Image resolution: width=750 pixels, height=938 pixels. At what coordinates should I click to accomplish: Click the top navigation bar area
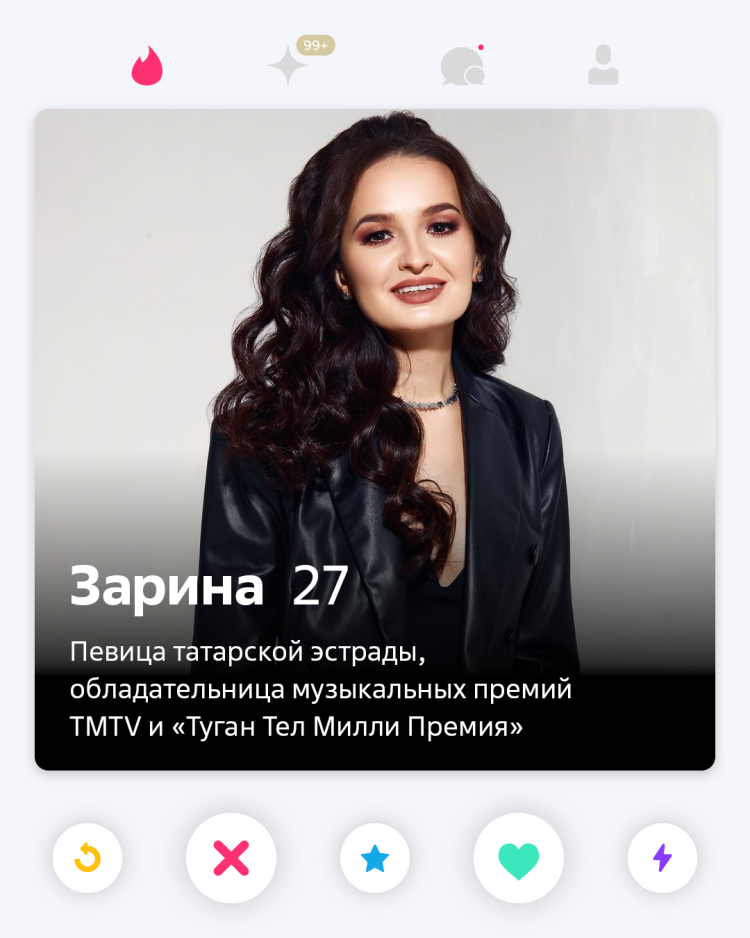click(375, 62)
